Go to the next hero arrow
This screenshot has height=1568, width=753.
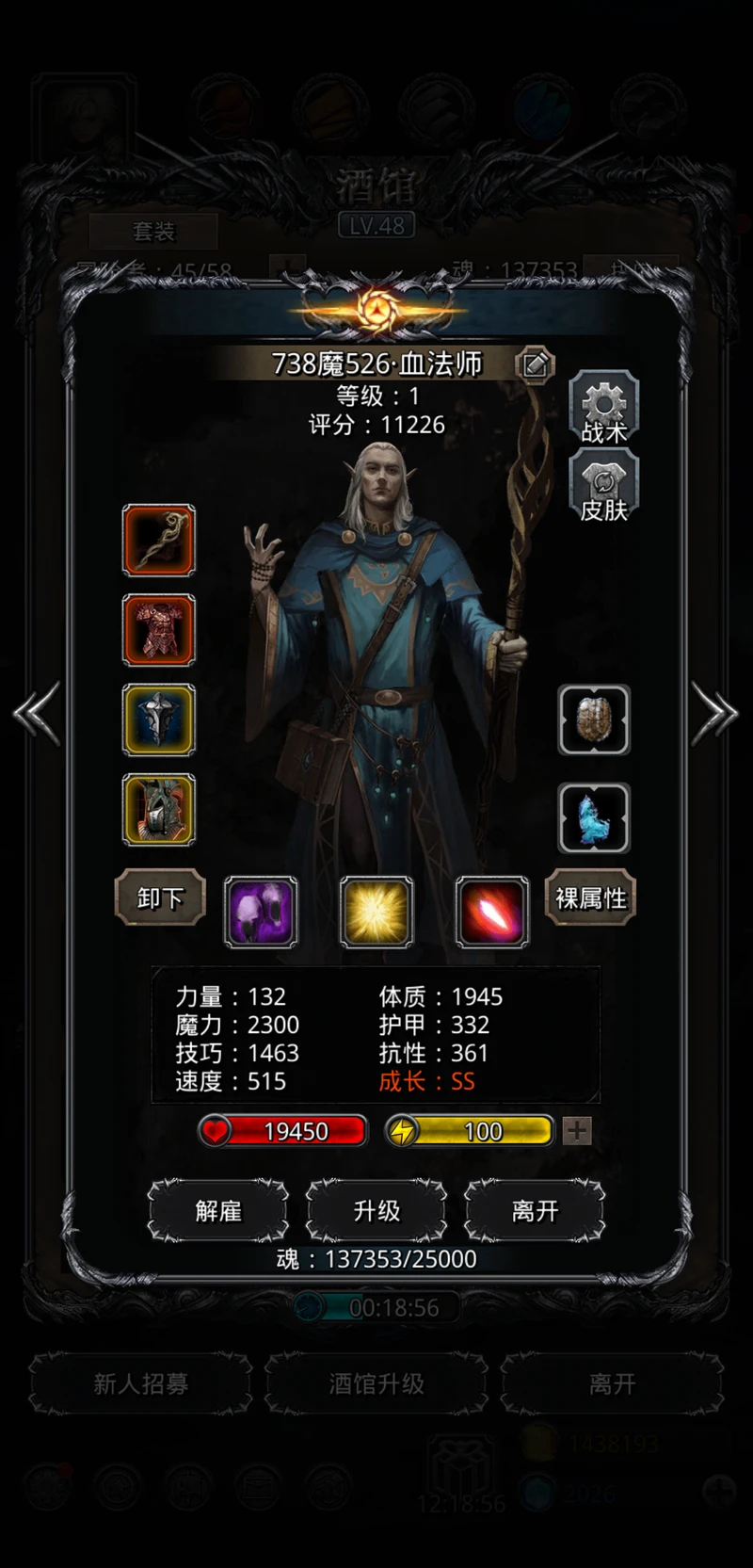[715, 713]
